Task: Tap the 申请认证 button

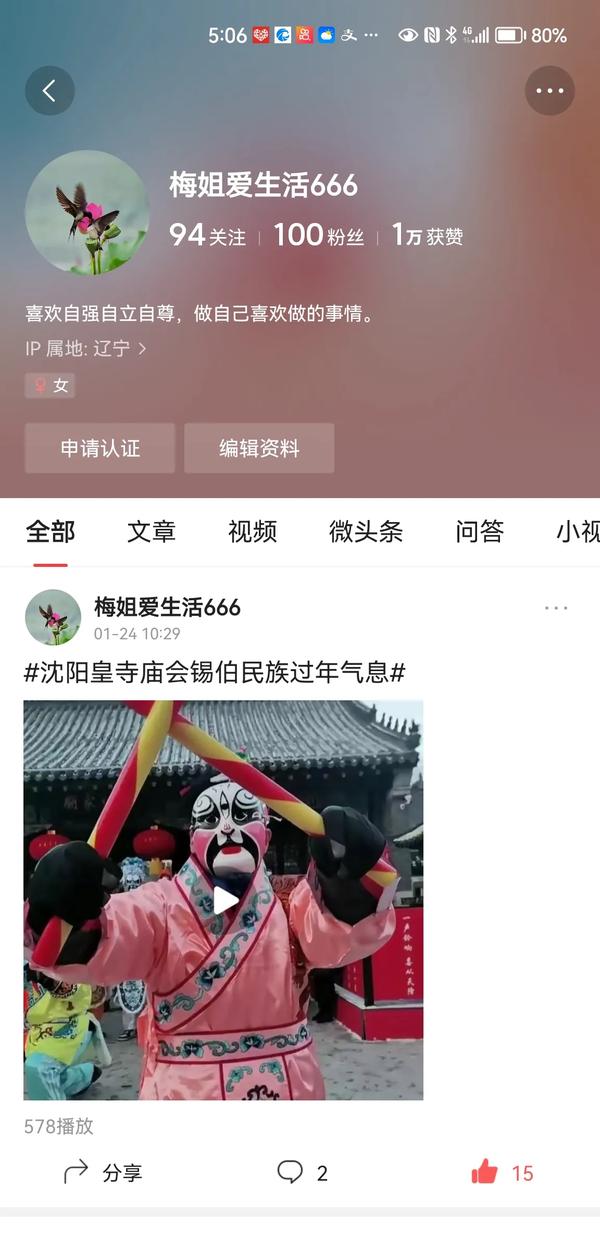Action: coord(100,448)
